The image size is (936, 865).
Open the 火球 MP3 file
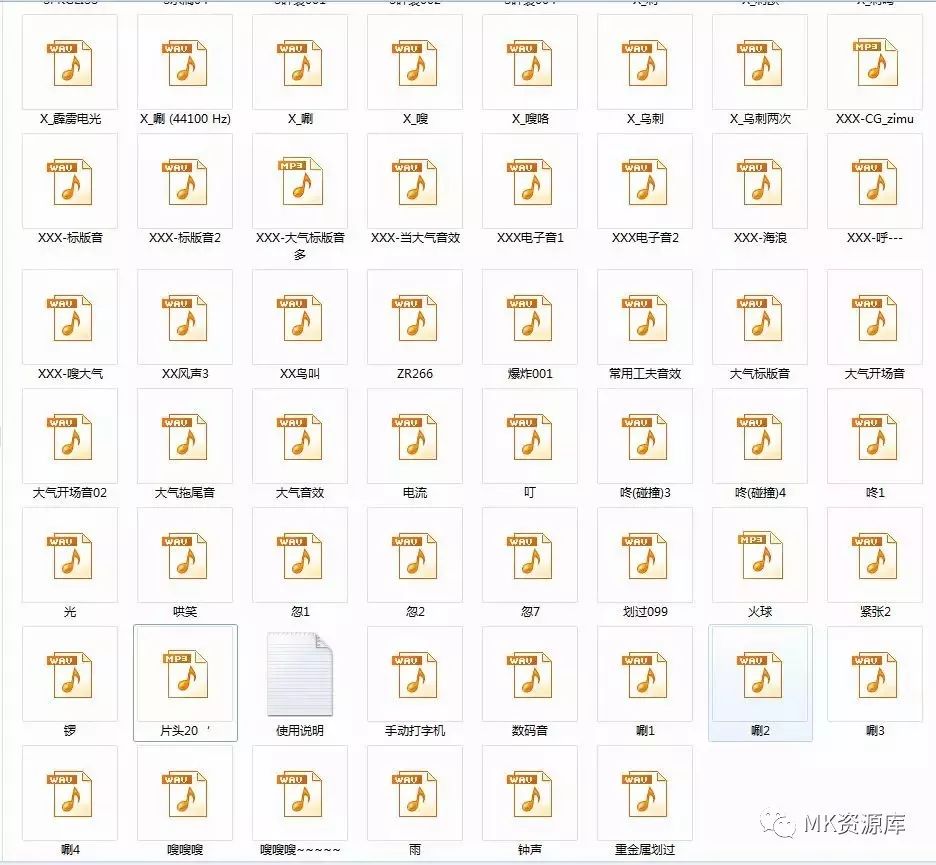coord(760,556)
